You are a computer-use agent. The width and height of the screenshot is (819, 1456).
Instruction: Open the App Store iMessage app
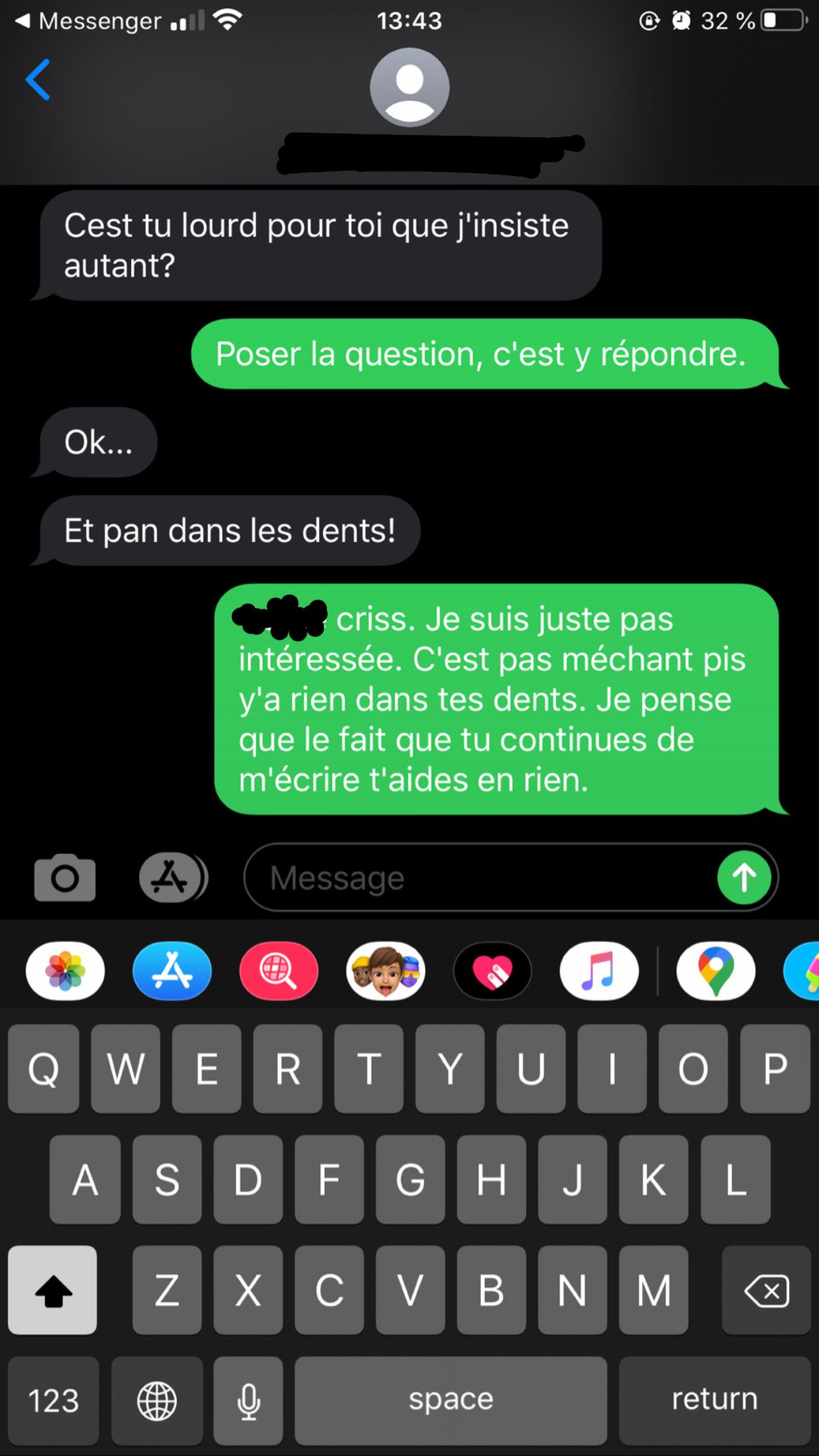[172, 971]
